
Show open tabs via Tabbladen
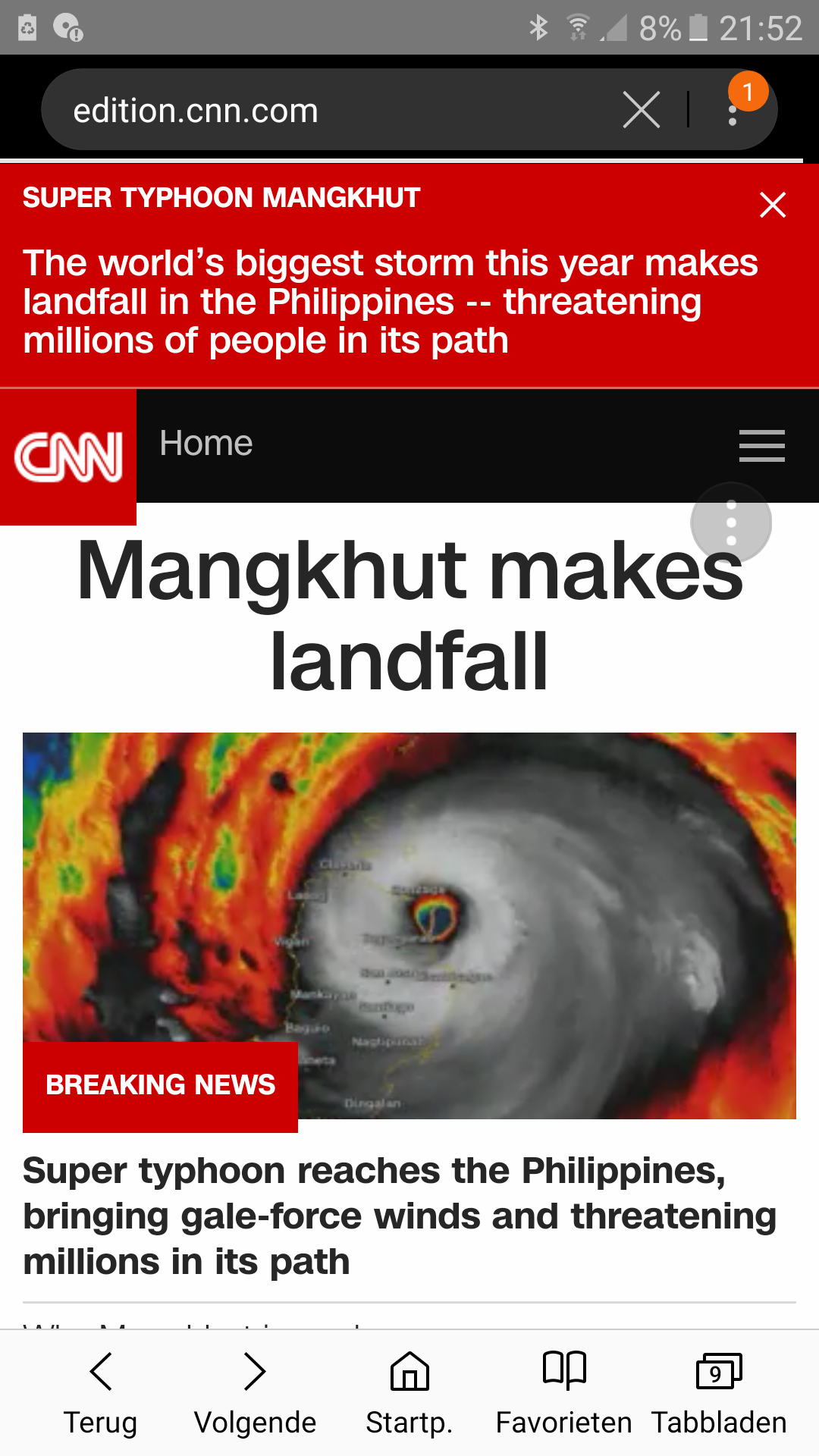tap(718, 1392)
